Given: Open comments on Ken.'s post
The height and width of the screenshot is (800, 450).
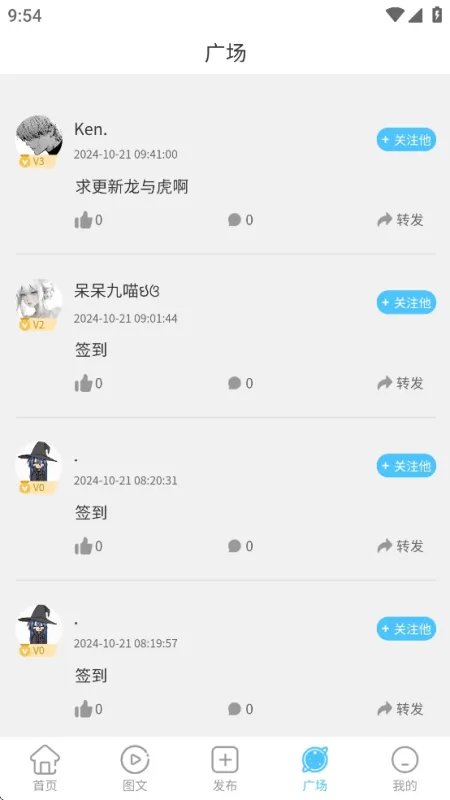Looking at the screenshot, I should click(x=240, y=220).
